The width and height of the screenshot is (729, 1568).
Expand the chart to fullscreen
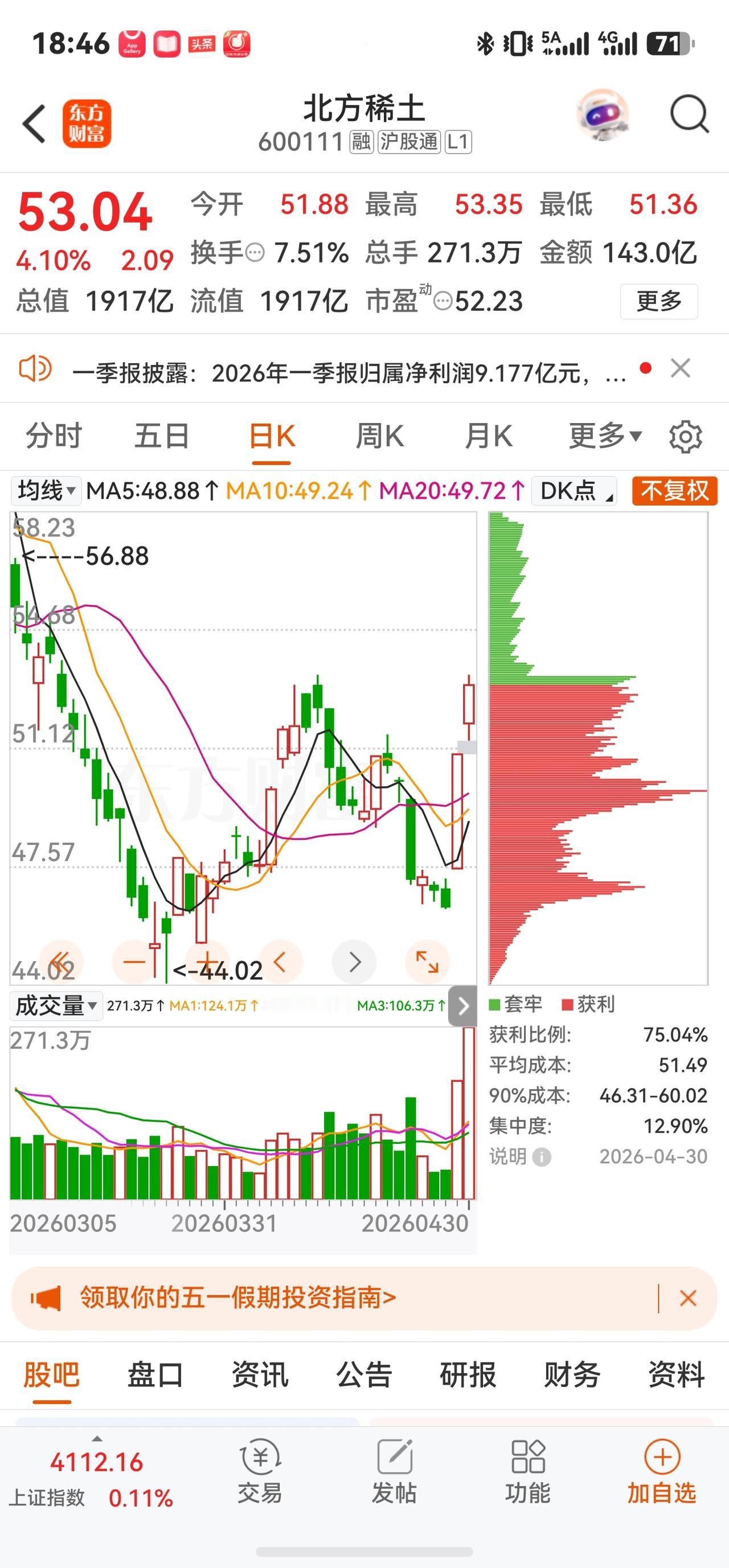click(427, 962)
